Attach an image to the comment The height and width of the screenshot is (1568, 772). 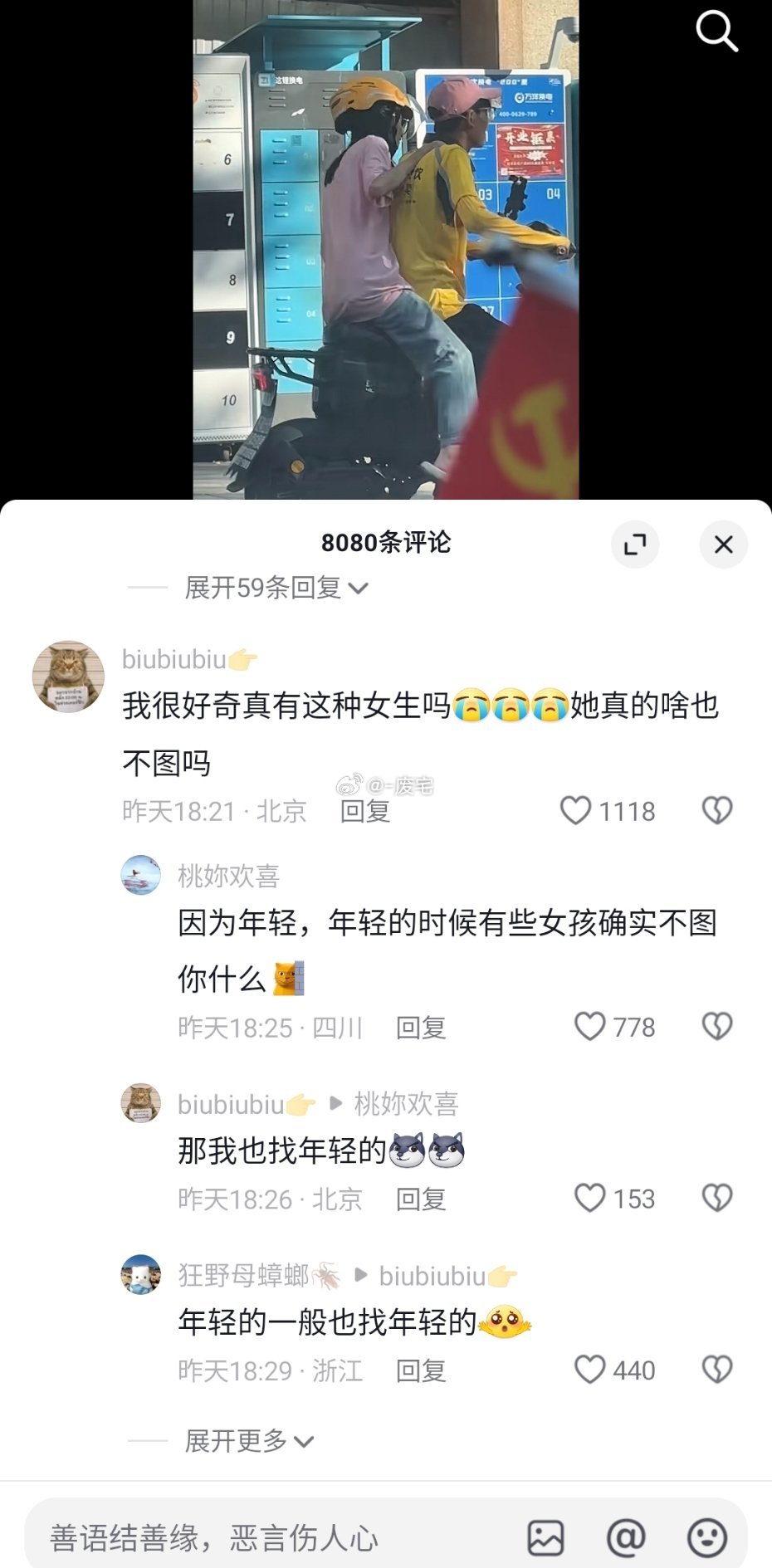(545, 1538)
